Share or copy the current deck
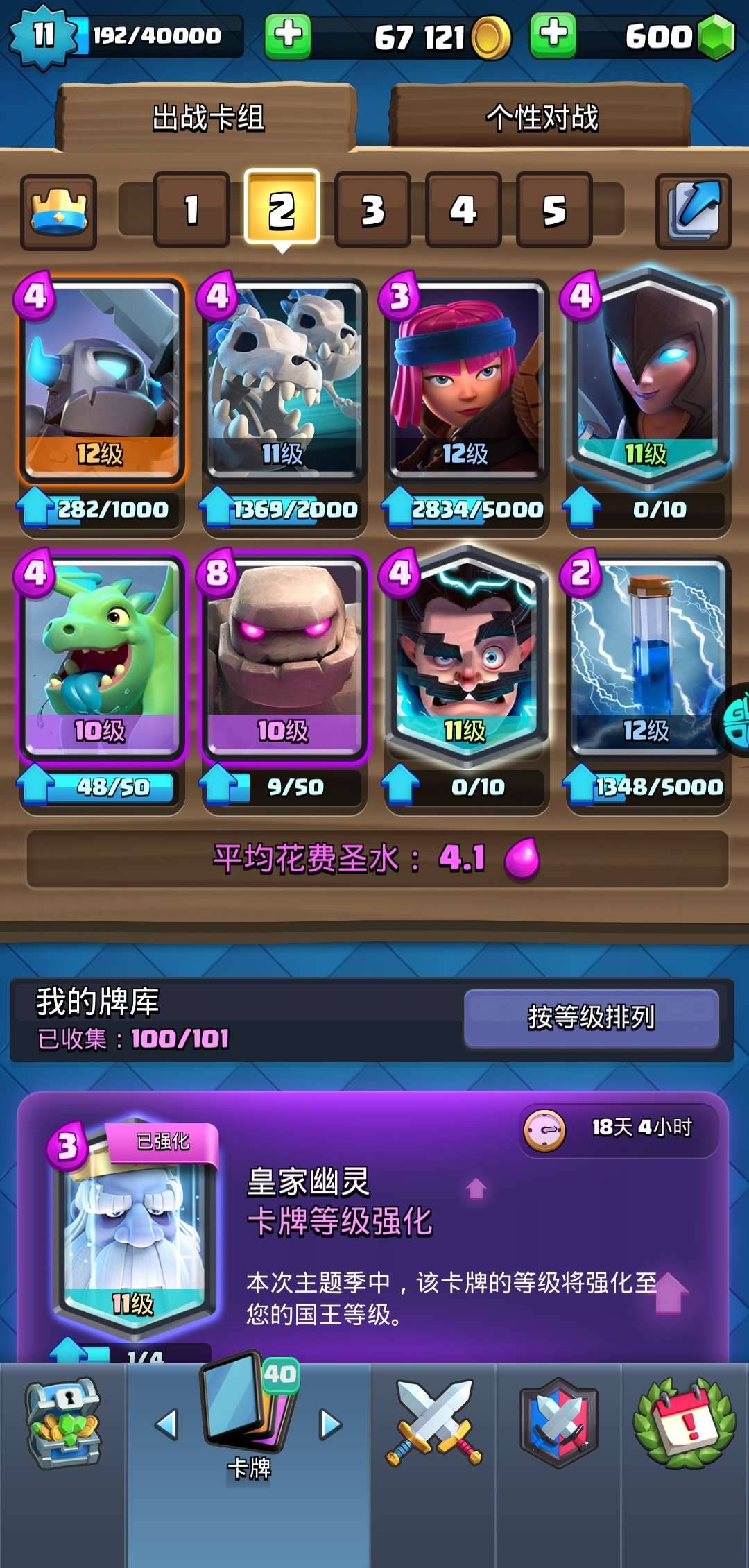The image size is (749, 1568). click(x=693, y=212)
